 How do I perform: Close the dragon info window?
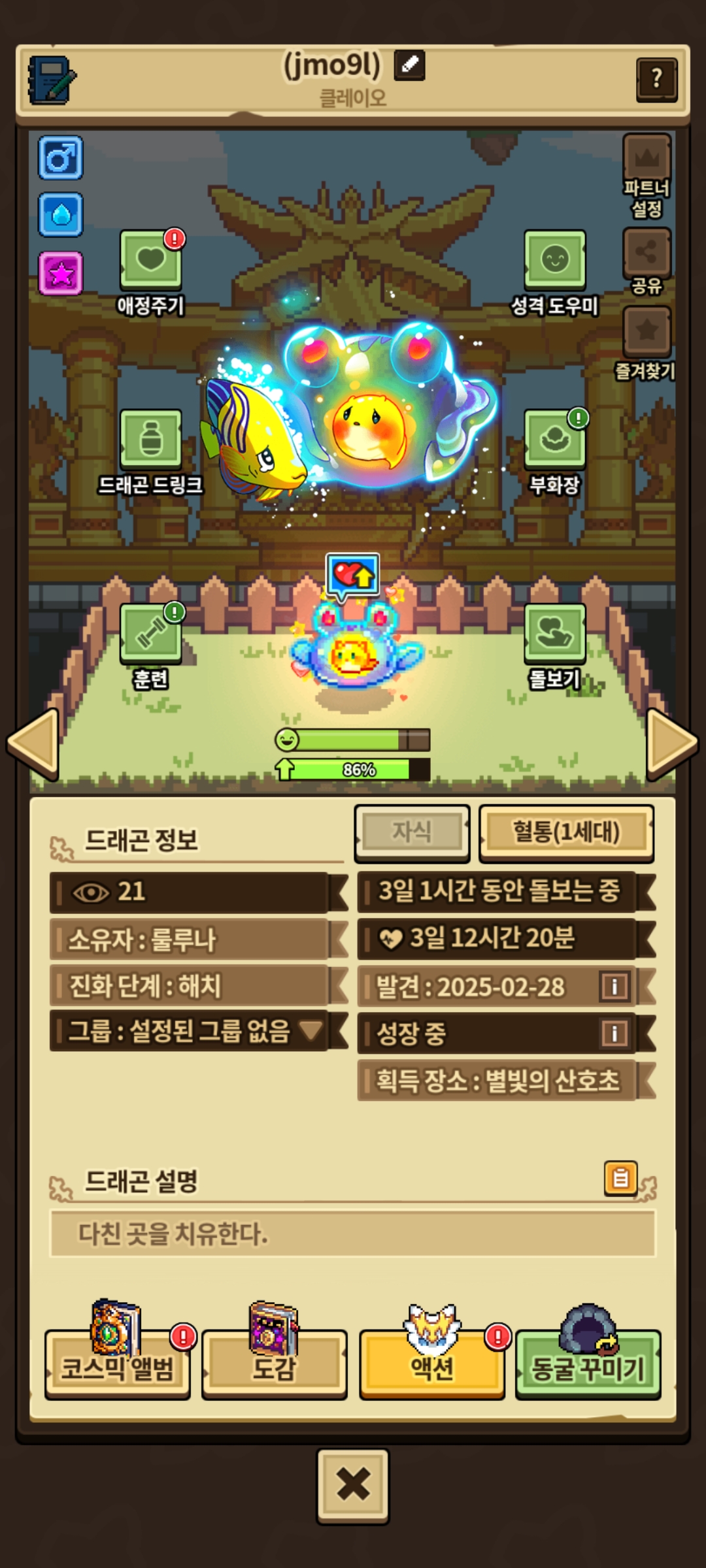[x=353, y=1485]
